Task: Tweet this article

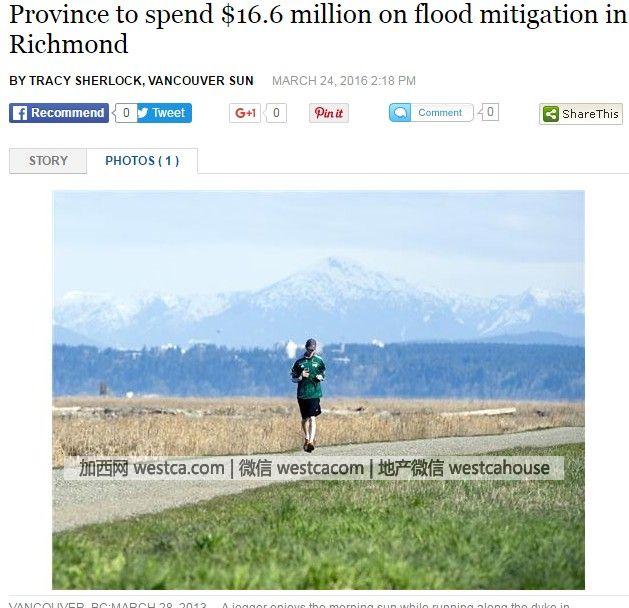Action: pos(163,113)
